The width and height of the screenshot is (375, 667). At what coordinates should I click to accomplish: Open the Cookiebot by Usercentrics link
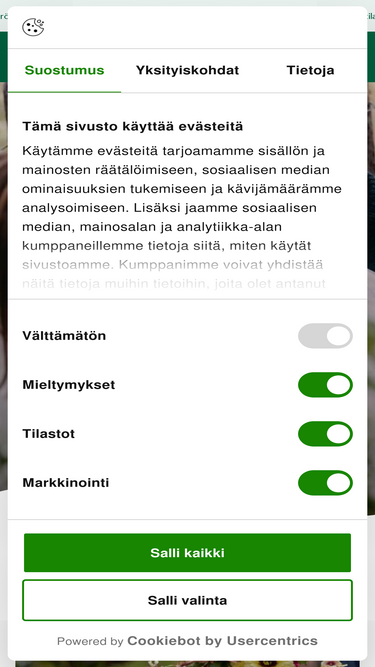(x=222, y=641)
